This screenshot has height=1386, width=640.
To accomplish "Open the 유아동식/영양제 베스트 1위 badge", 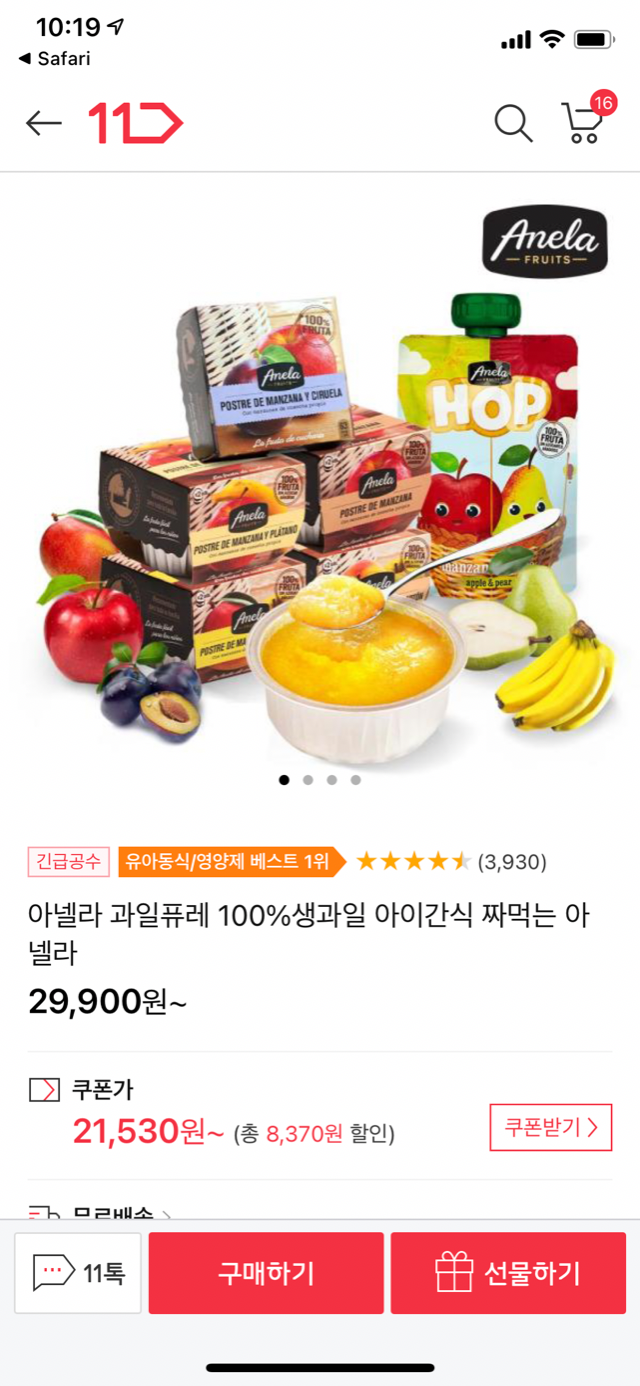I will click(x=230, y=861).
